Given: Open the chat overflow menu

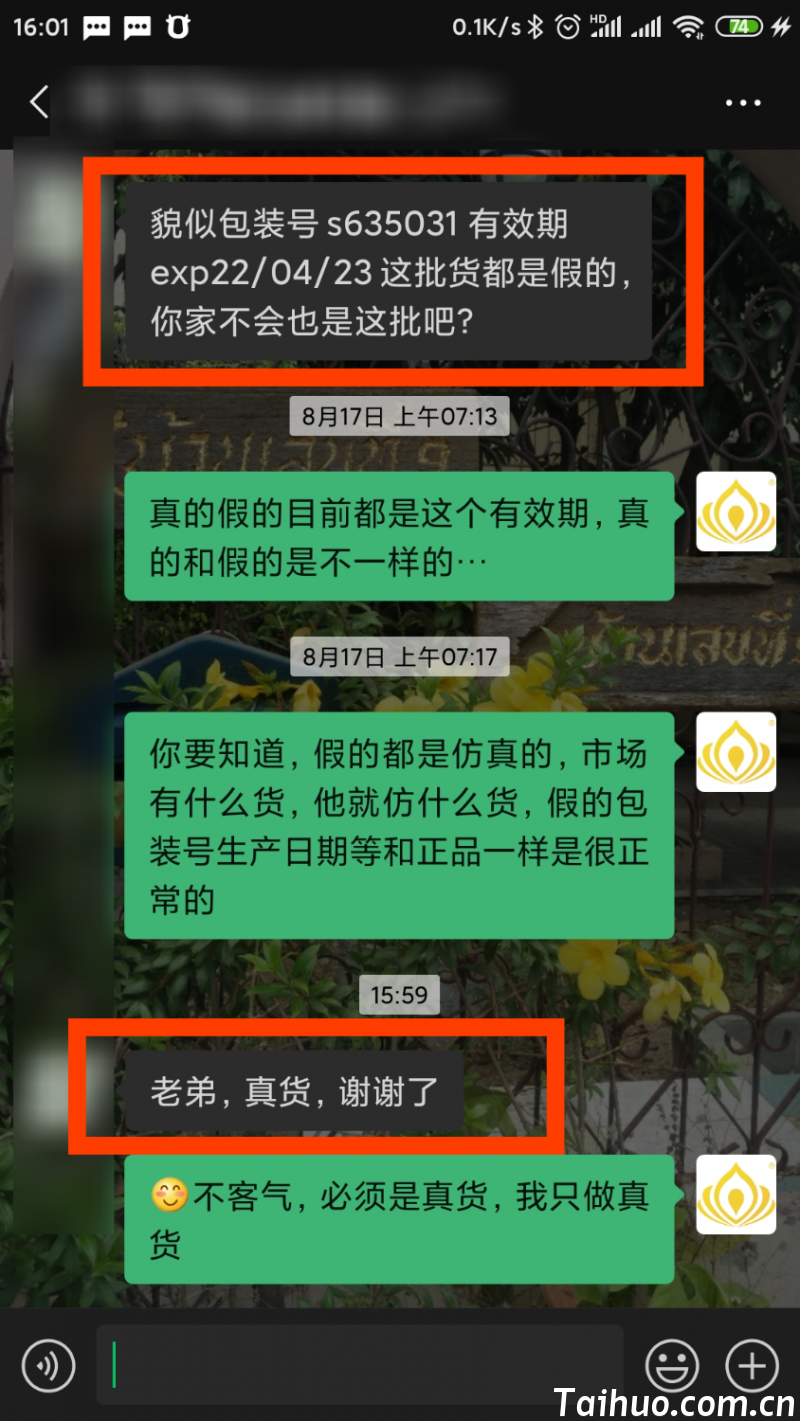Looking at the screenshot, I should click(743, 103).
